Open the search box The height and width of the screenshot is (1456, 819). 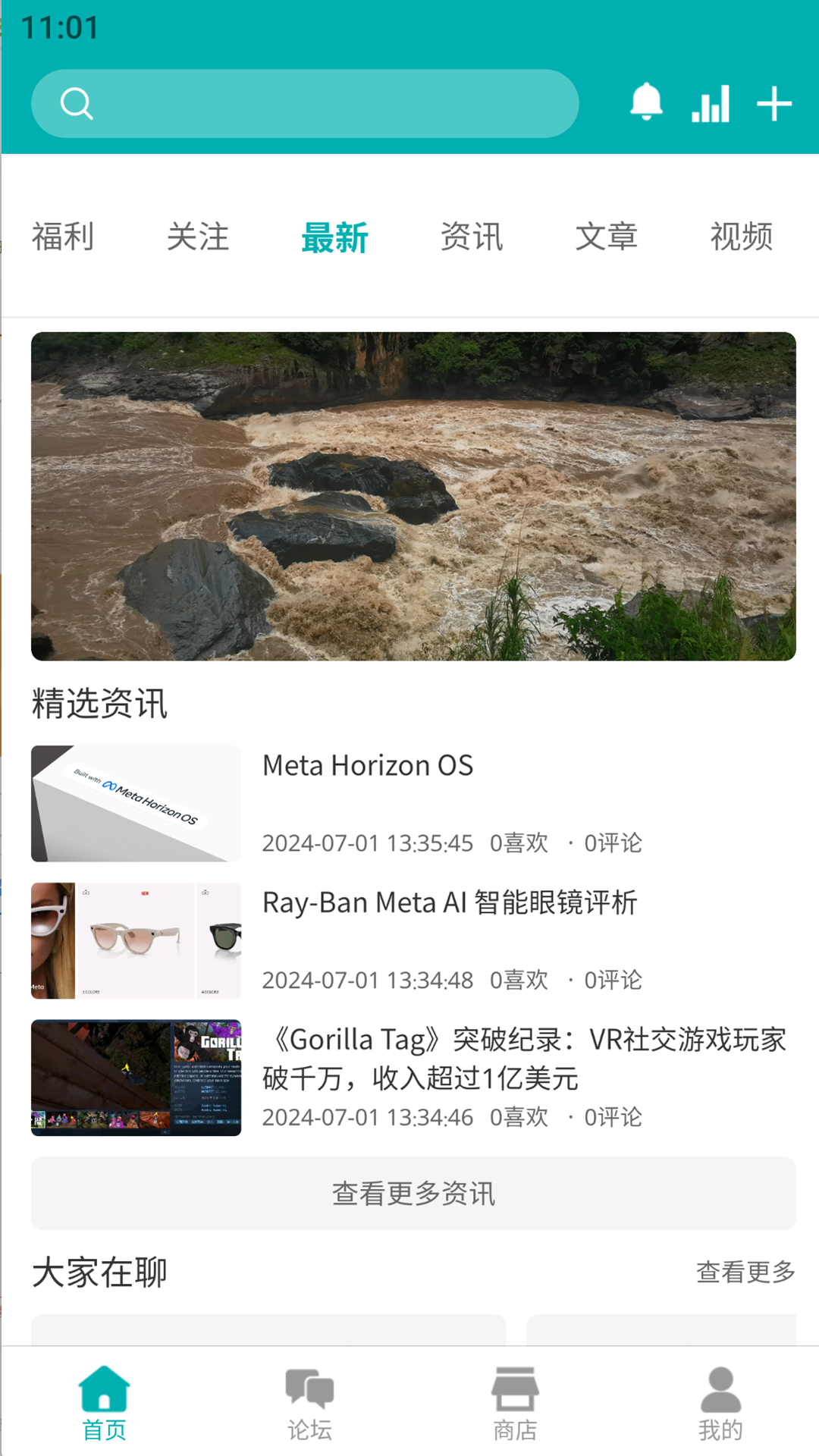[305, 104]
